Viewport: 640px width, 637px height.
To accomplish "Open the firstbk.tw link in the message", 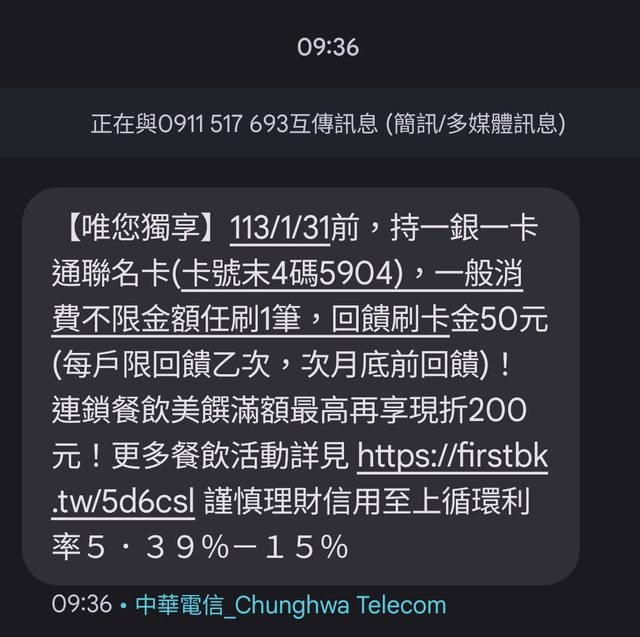I will click(452, 455).
